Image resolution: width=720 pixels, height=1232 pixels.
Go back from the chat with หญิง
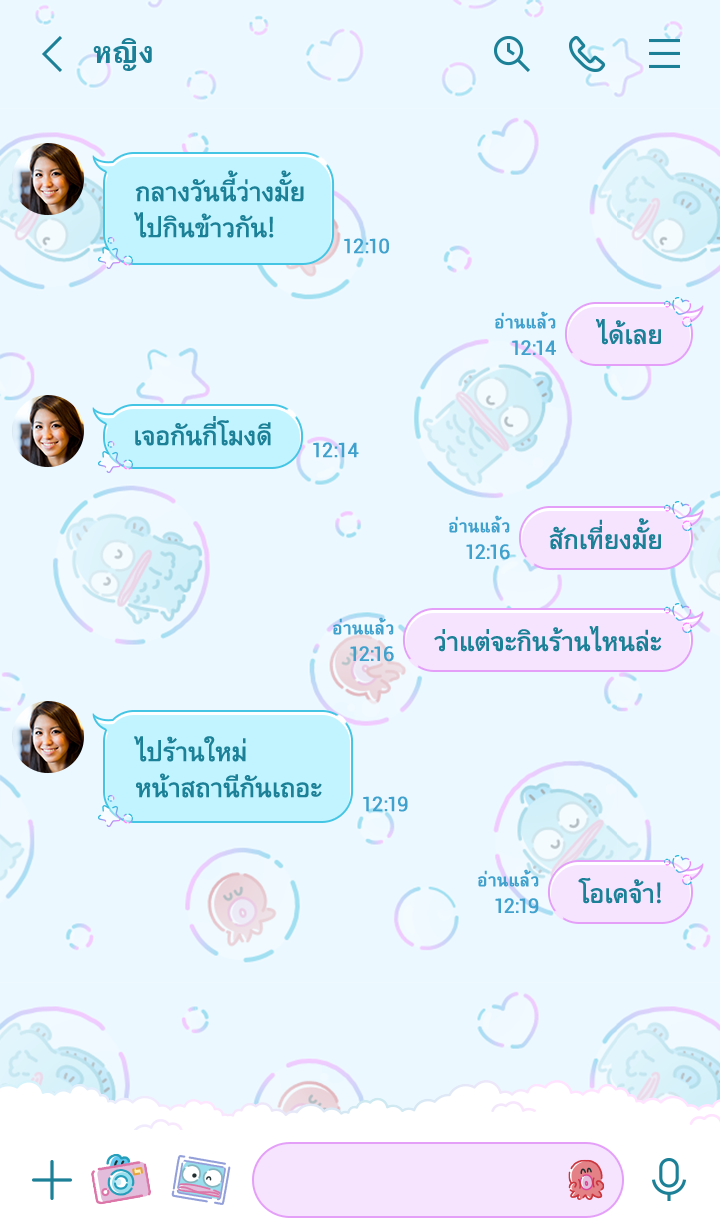click(x=52, y=54)
